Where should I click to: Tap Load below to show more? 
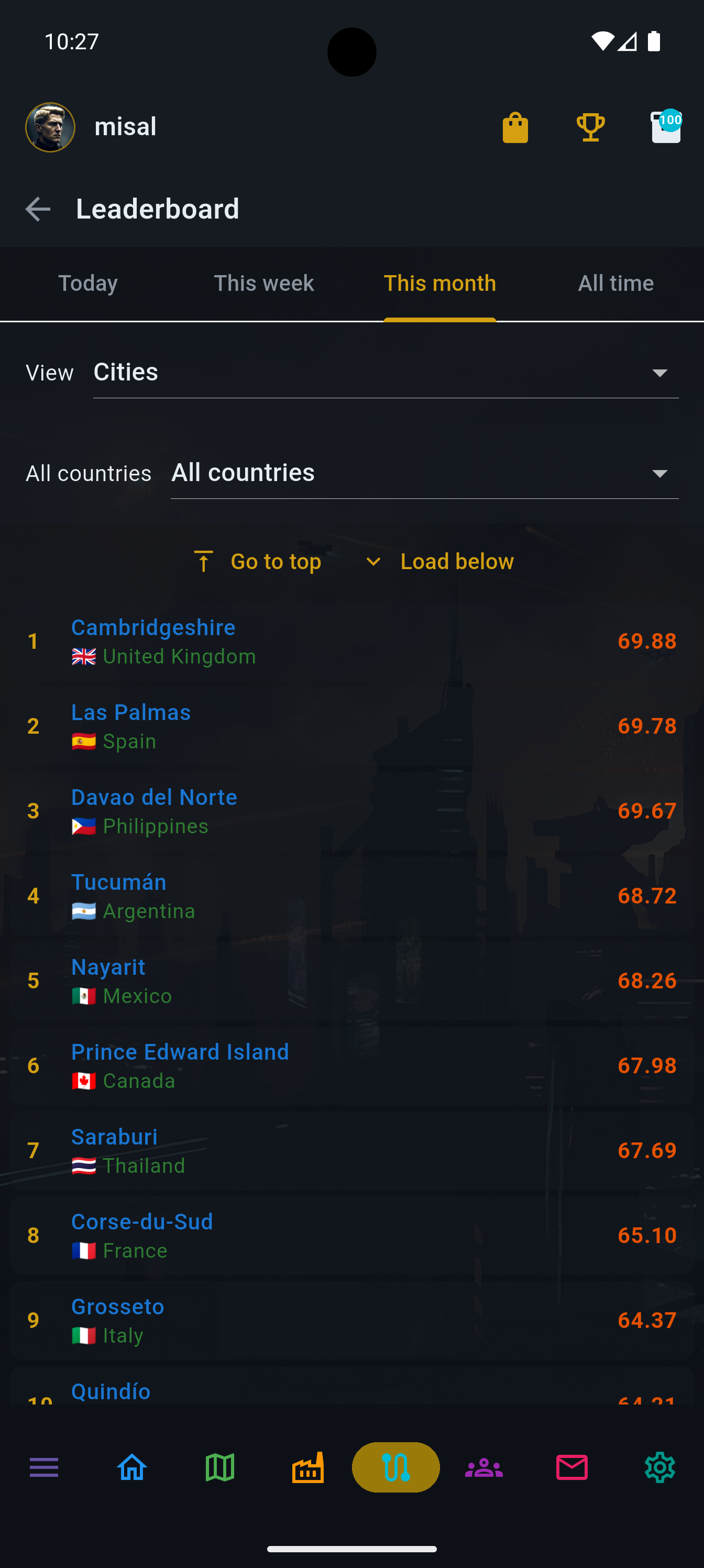[440, 561]
